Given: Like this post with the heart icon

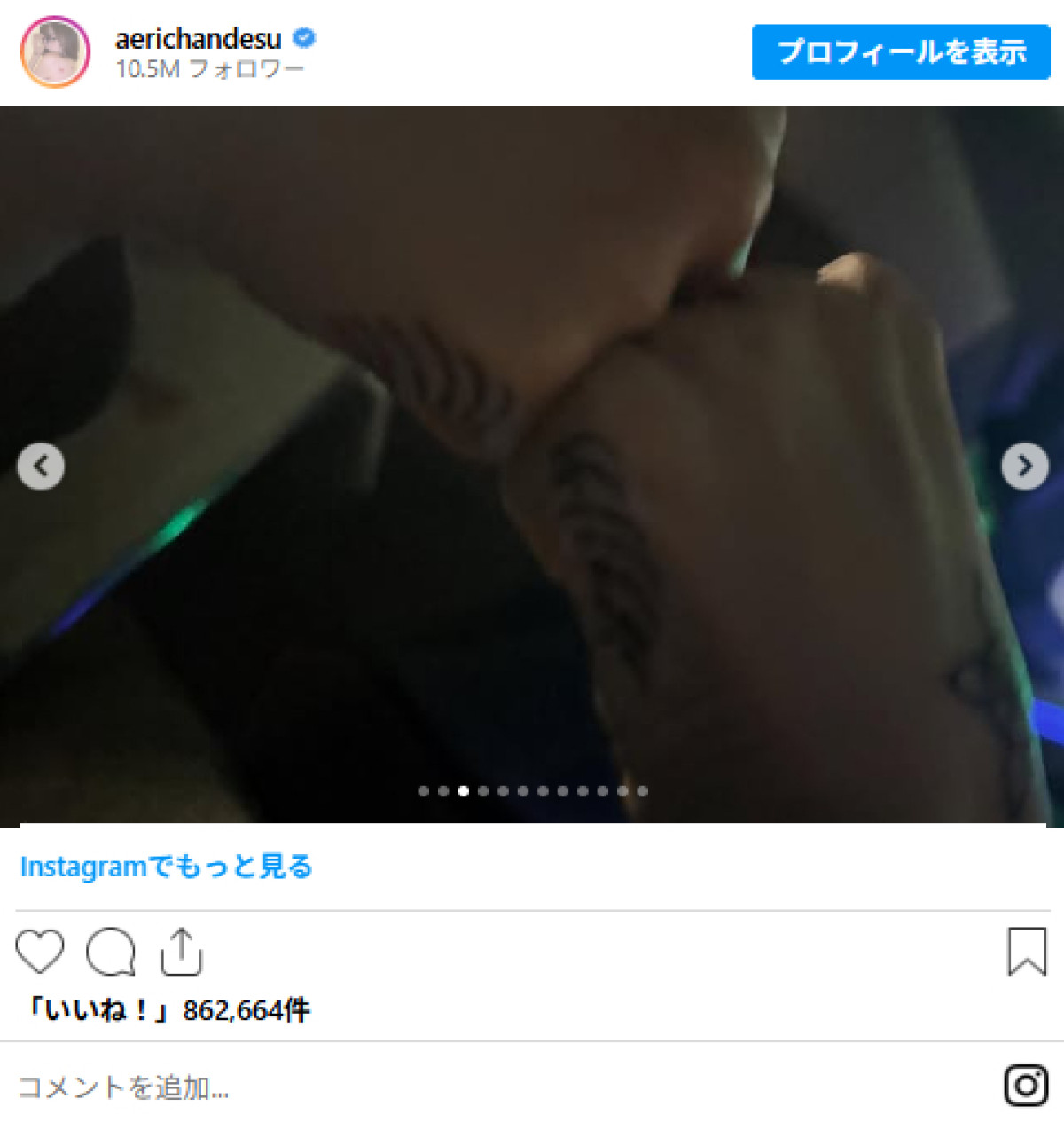Looking at the screenshot, I should [x=40, y=952].
